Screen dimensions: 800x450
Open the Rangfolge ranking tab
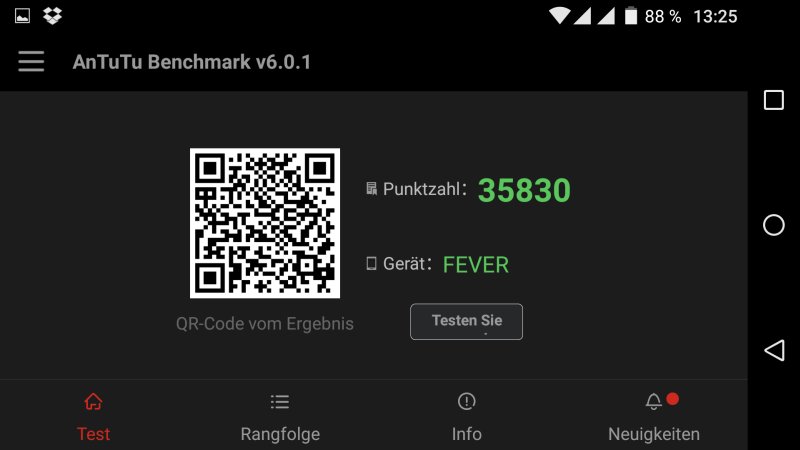280,416
